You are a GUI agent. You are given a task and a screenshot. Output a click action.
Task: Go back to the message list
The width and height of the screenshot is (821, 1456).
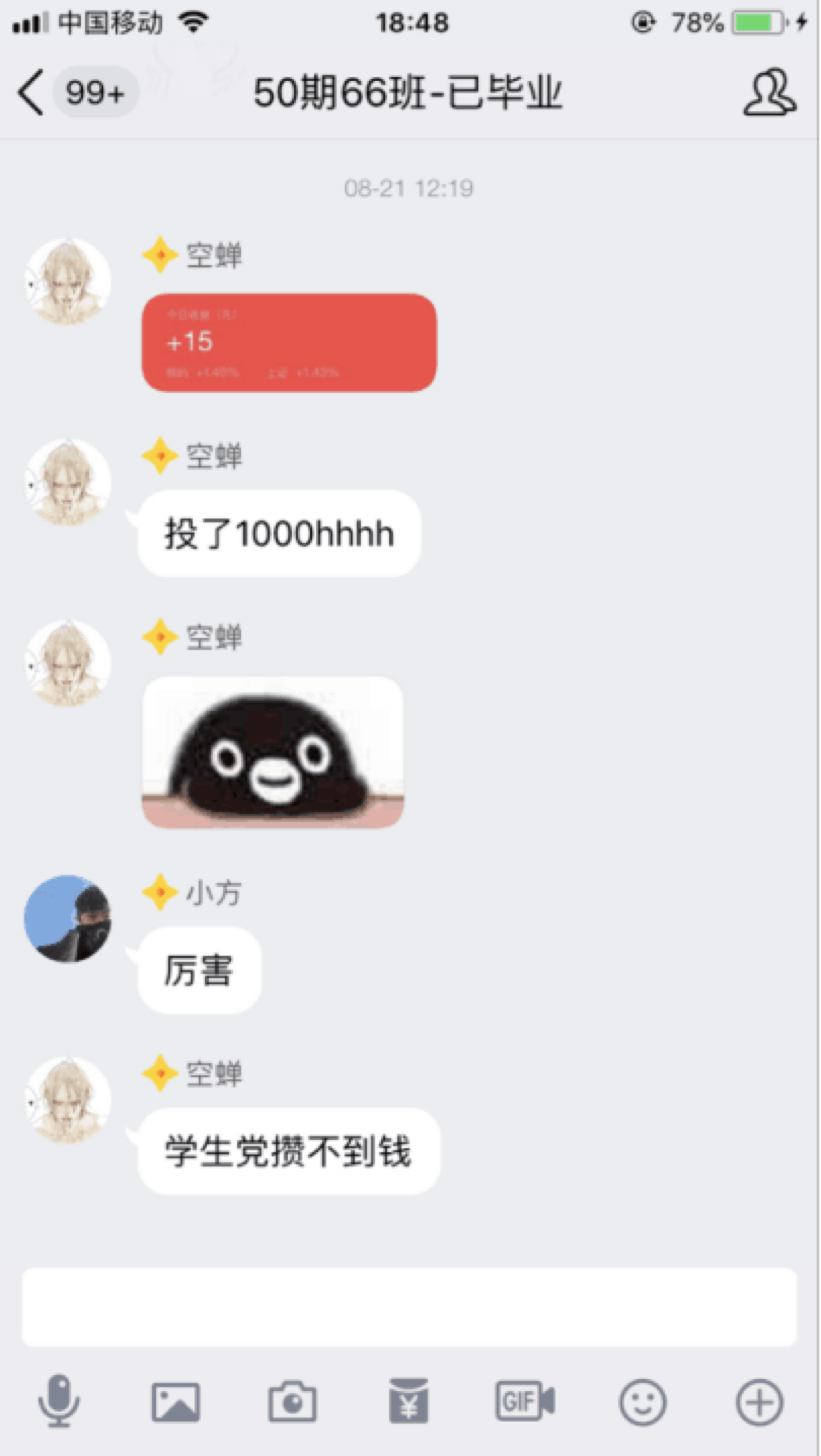click(31, 93)
